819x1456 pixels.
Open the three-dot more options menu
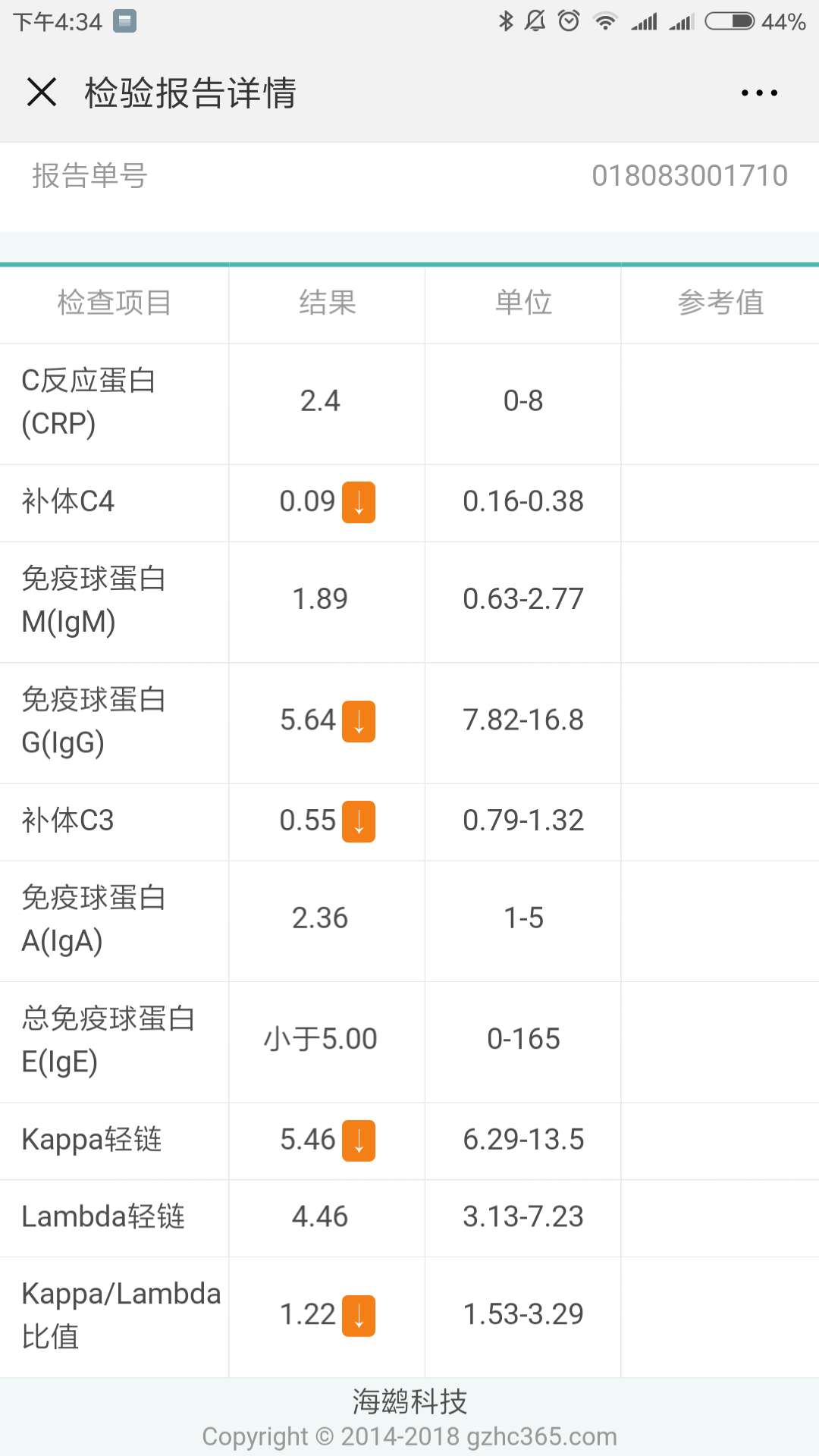point(758,92)
